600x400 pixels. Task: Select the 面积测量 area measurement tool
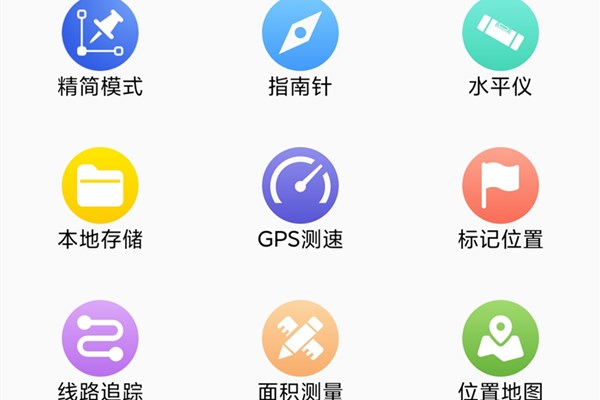[300, 338]
